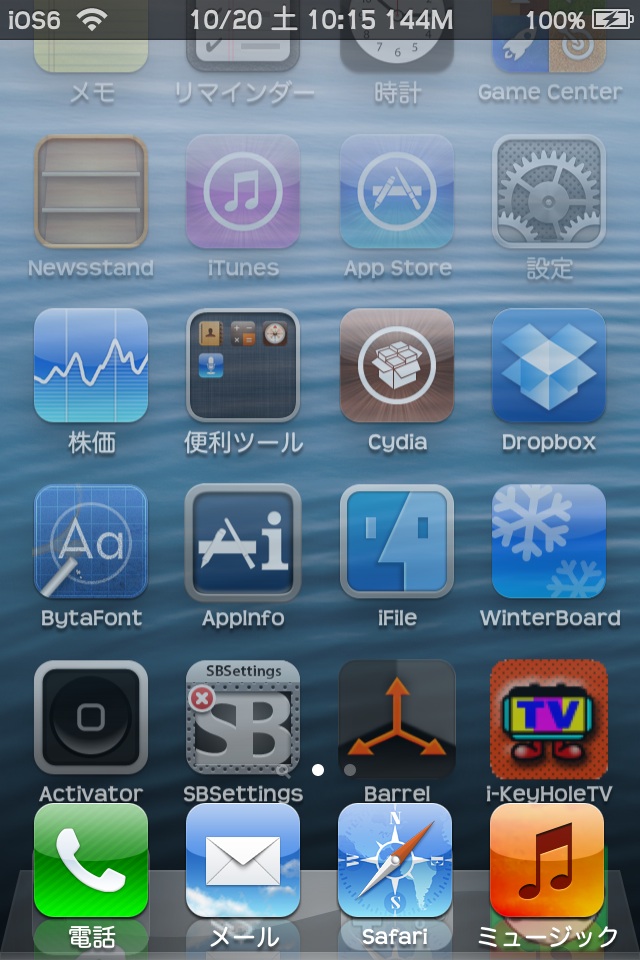640x960 pixels.
Task: Open Activator
Action: coord(91,717)
